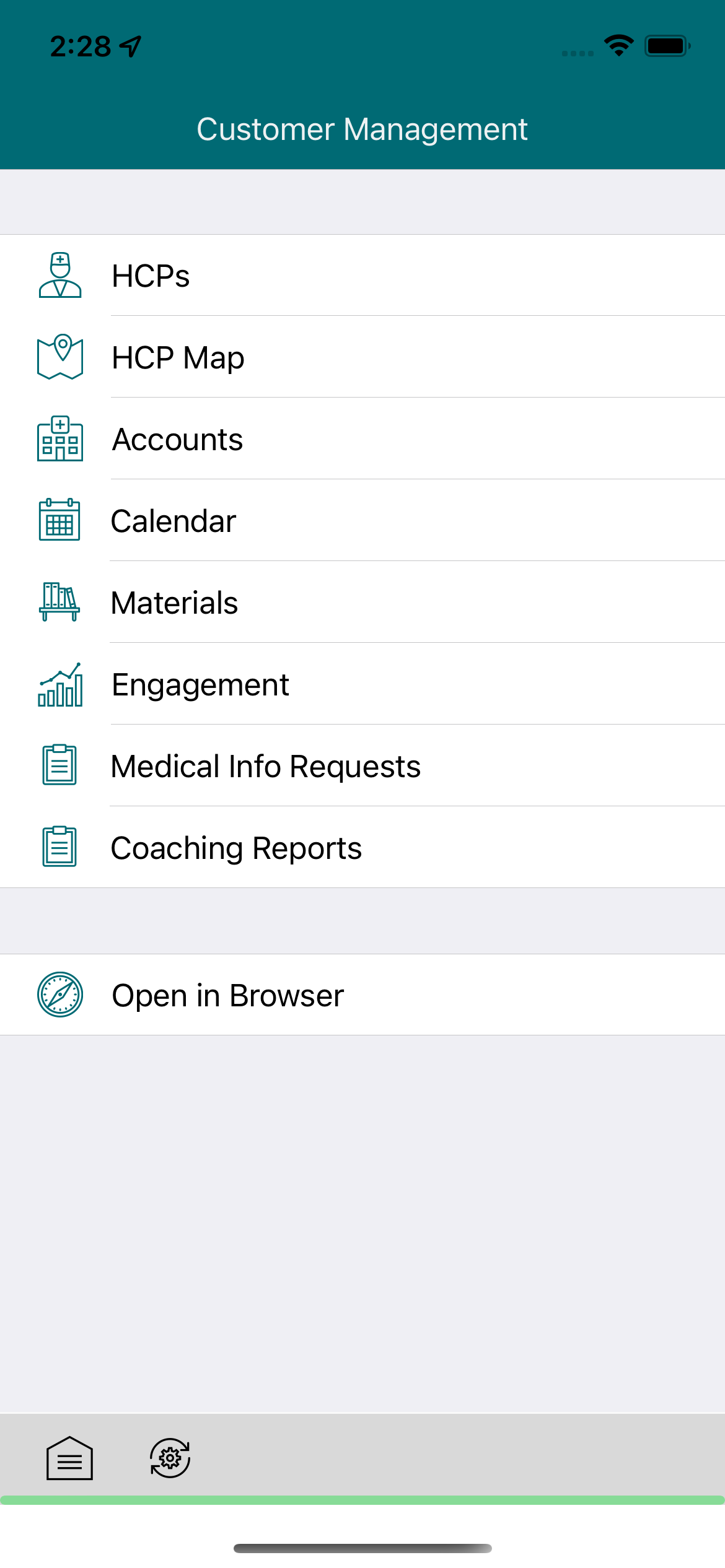Screen dimensions: 725x1568
Task: Tap the home menu icon in toolbar
Action: point(69,1458)
